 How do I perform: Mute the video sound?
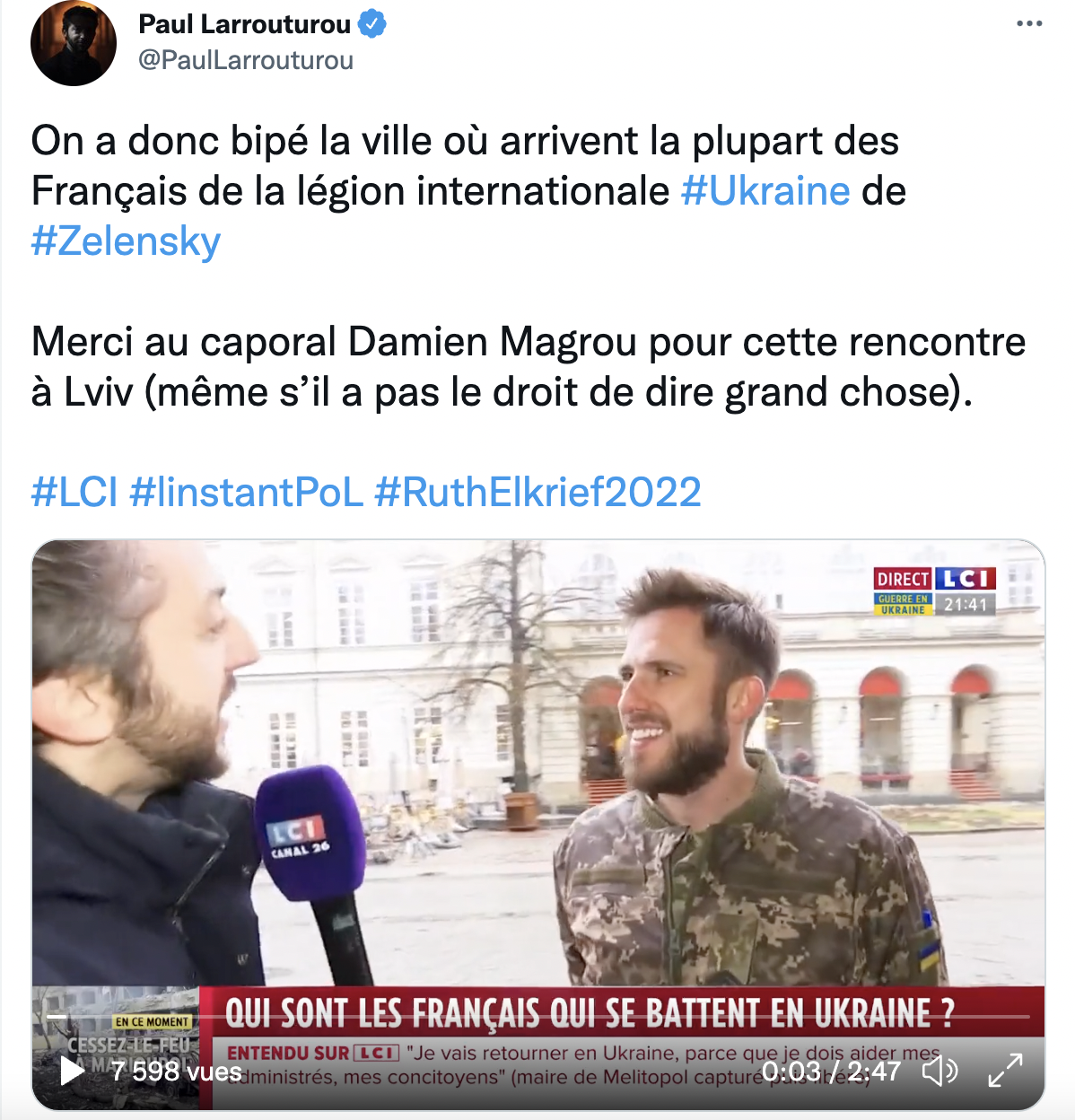(x=940, y=1071)
